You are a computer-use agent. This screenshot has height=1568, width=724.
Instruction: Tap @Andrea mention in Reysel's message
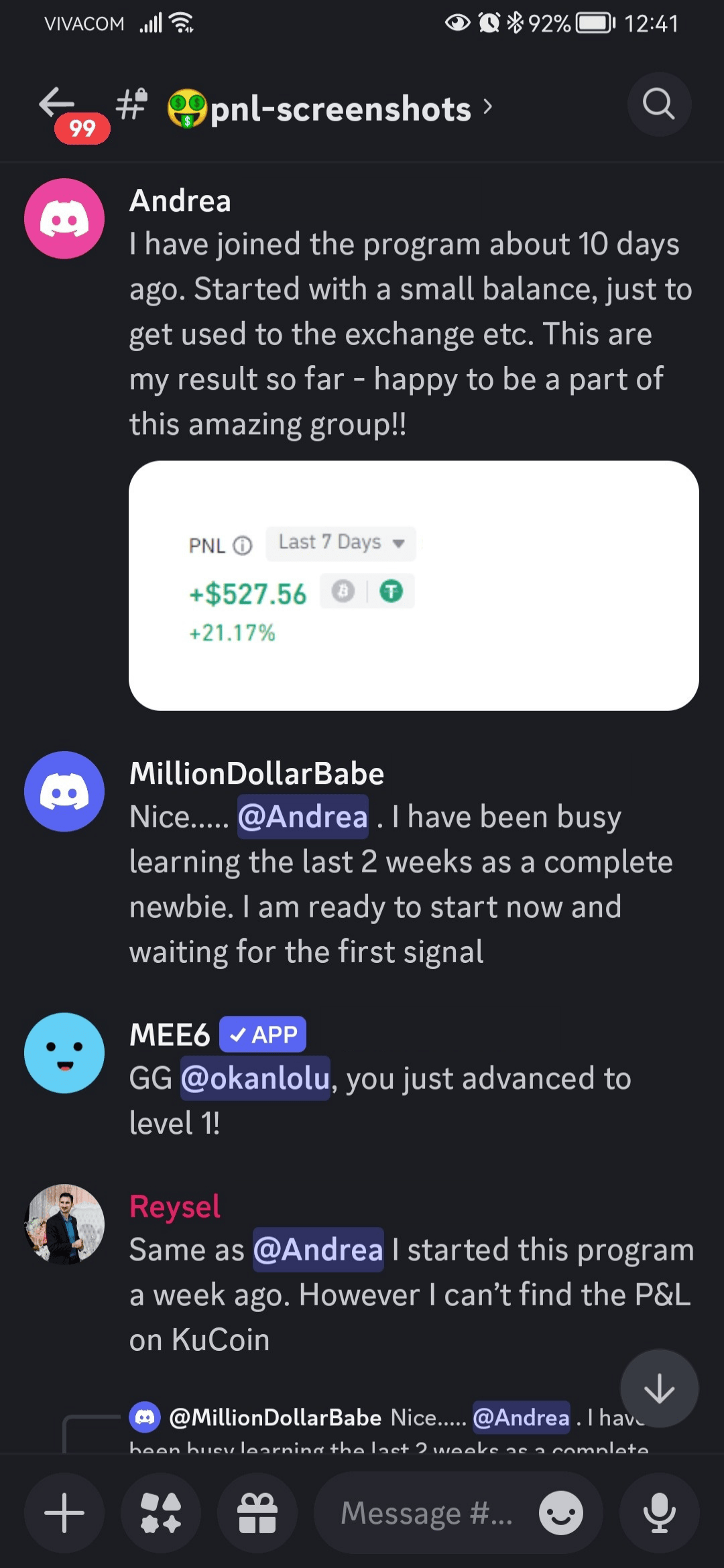[x=318, y=1250]
